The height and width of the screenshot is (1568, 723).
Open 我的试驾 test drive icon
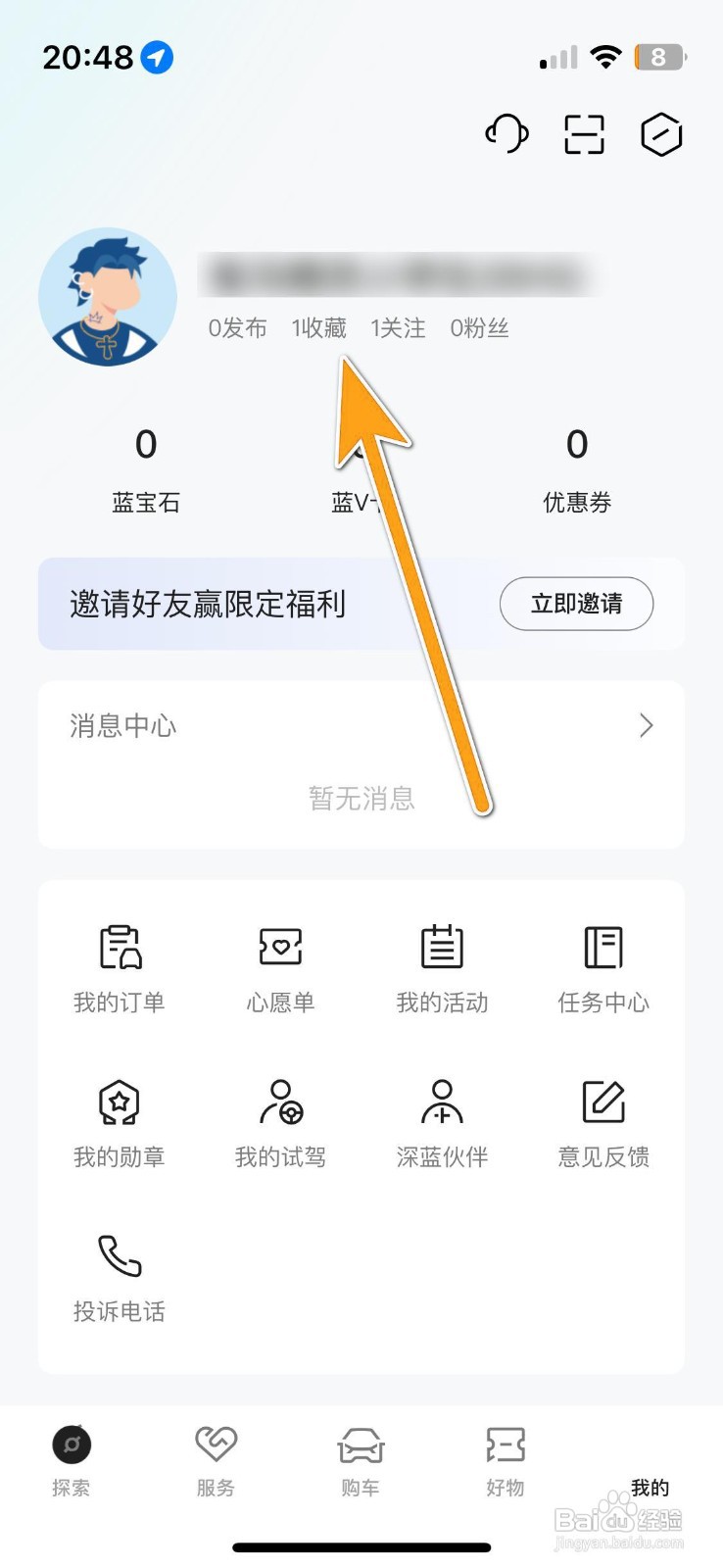(x=280, y=1119)
